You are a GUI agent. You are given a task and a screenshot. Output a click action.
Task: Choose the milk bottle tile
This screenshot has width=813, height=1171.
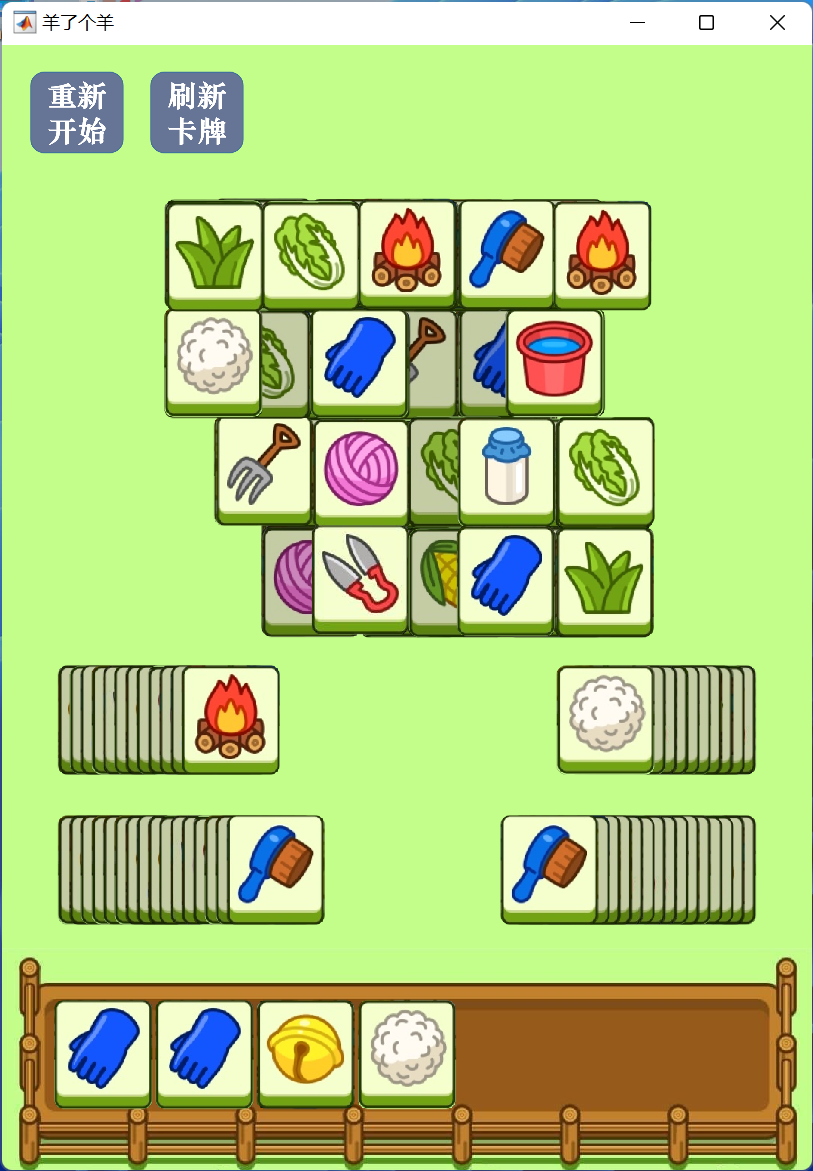506,467
